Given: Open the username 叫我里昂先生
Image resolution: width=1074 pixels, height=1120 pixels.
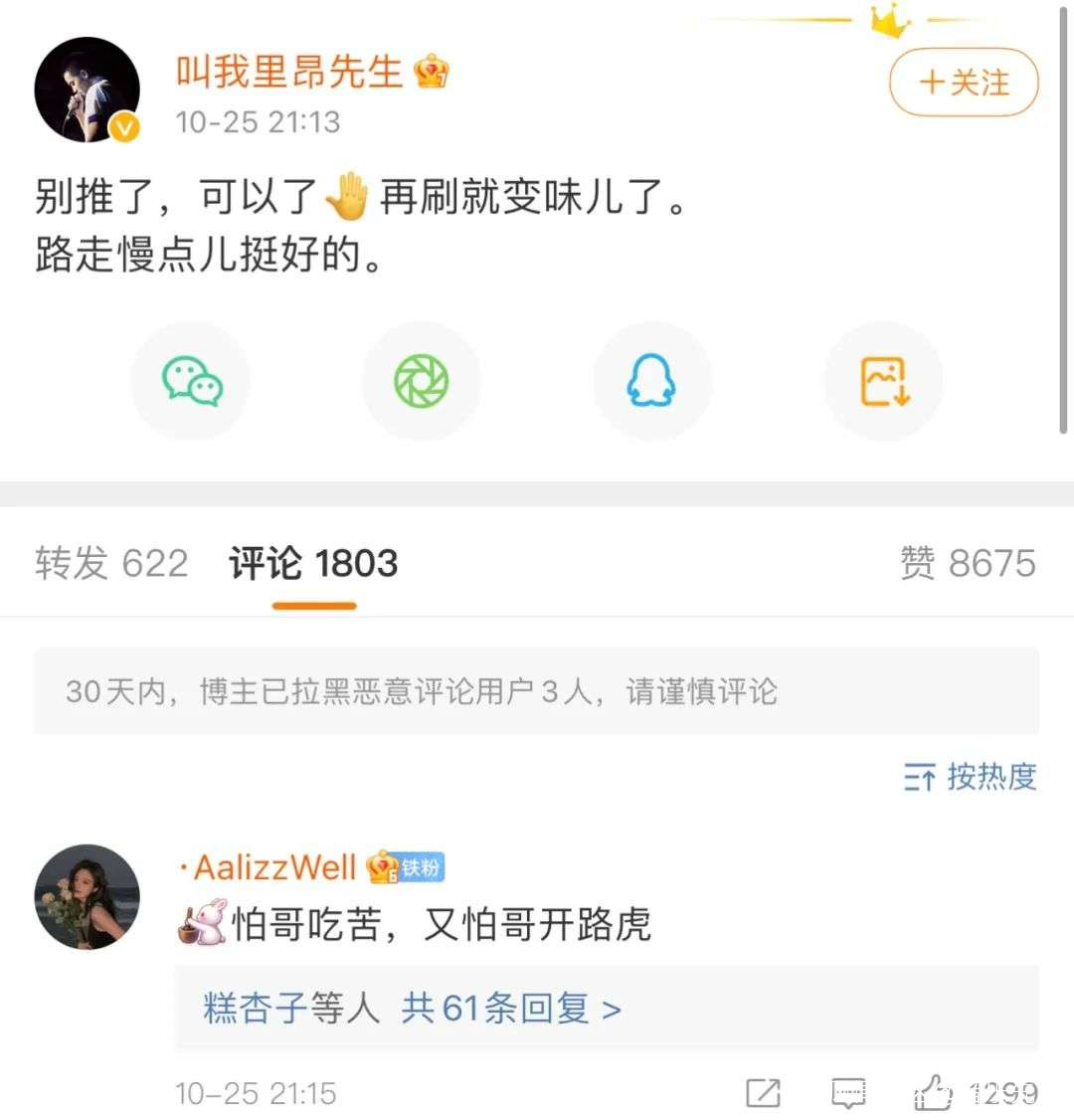Looking at the screenshot, I should click(x=288, y=72).
